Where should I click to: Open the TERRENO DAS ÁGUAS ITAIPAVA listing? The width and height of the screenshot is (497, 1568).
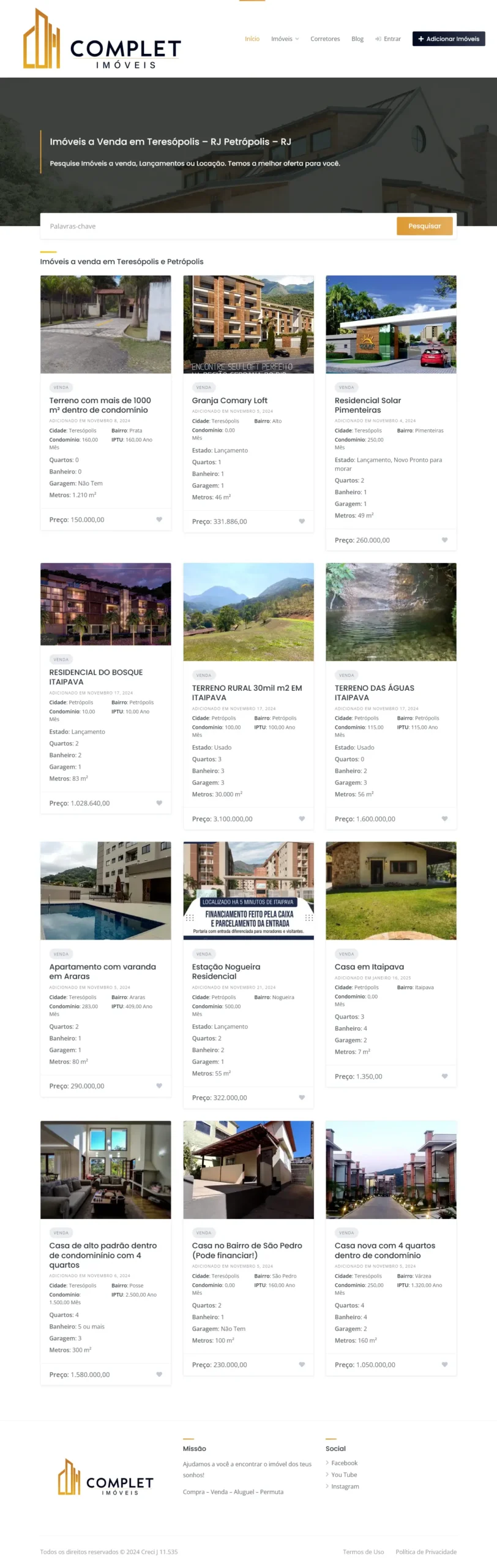(374, 692)
